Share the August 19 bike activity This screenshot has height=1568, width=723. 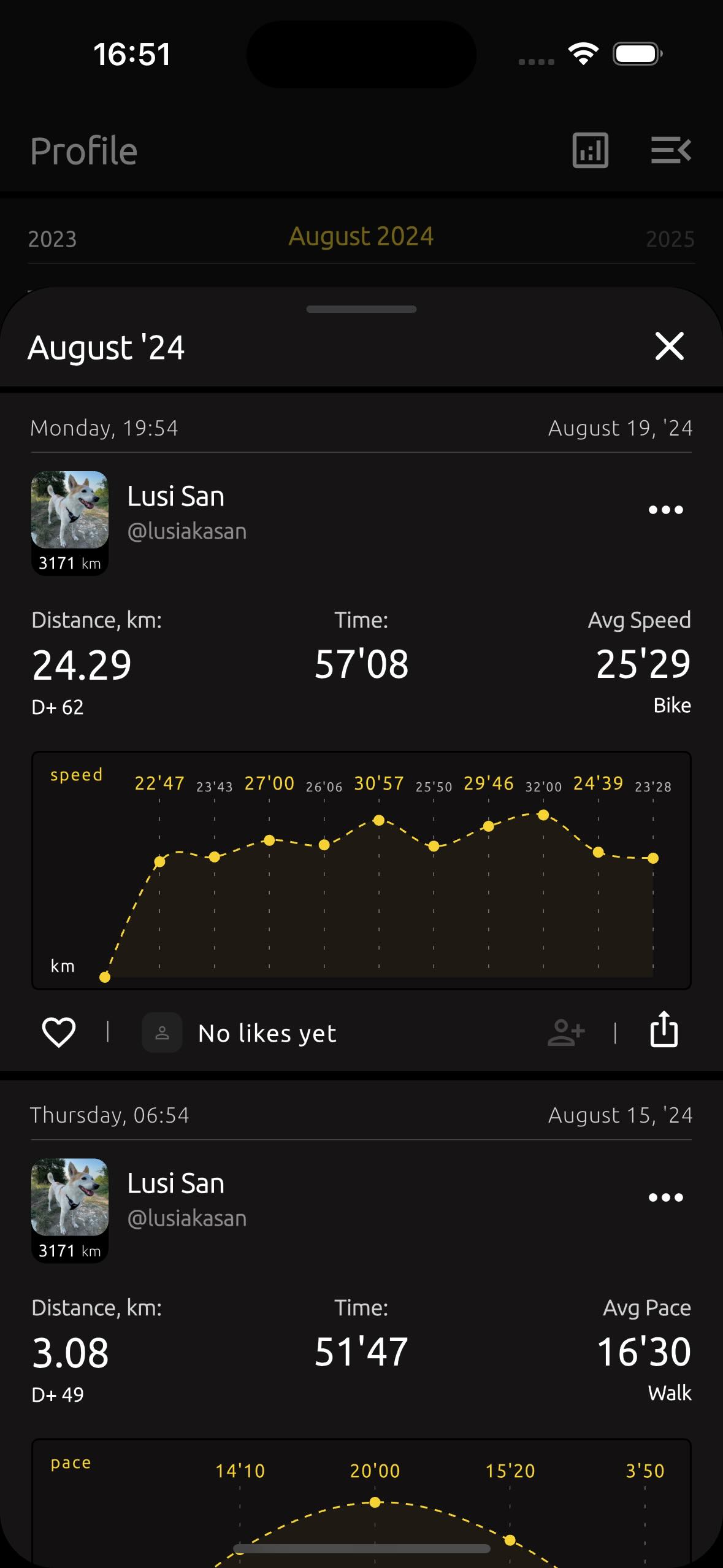click(664, 1029)
